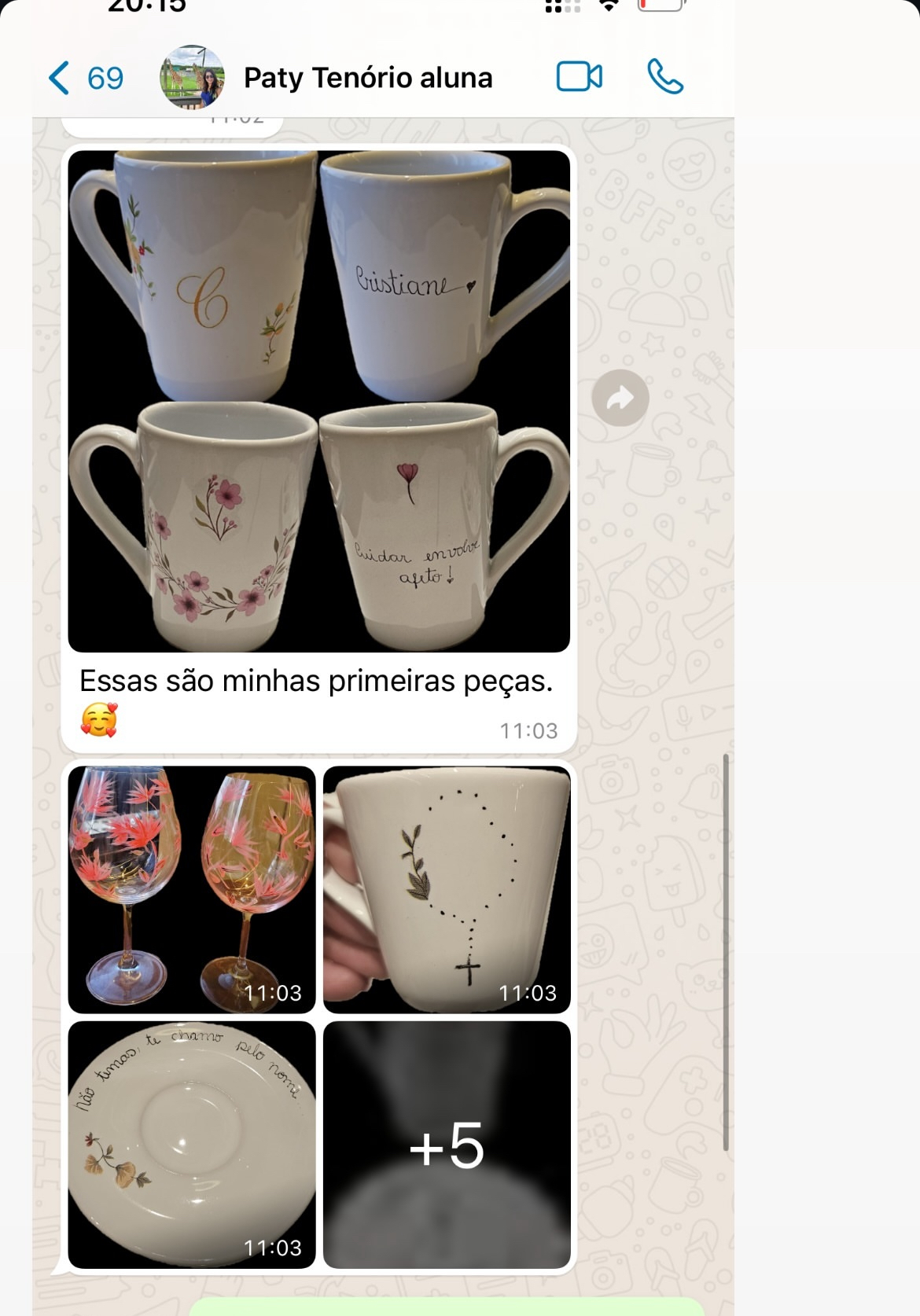Open the photo of four painted mugs

click(318, 401)
